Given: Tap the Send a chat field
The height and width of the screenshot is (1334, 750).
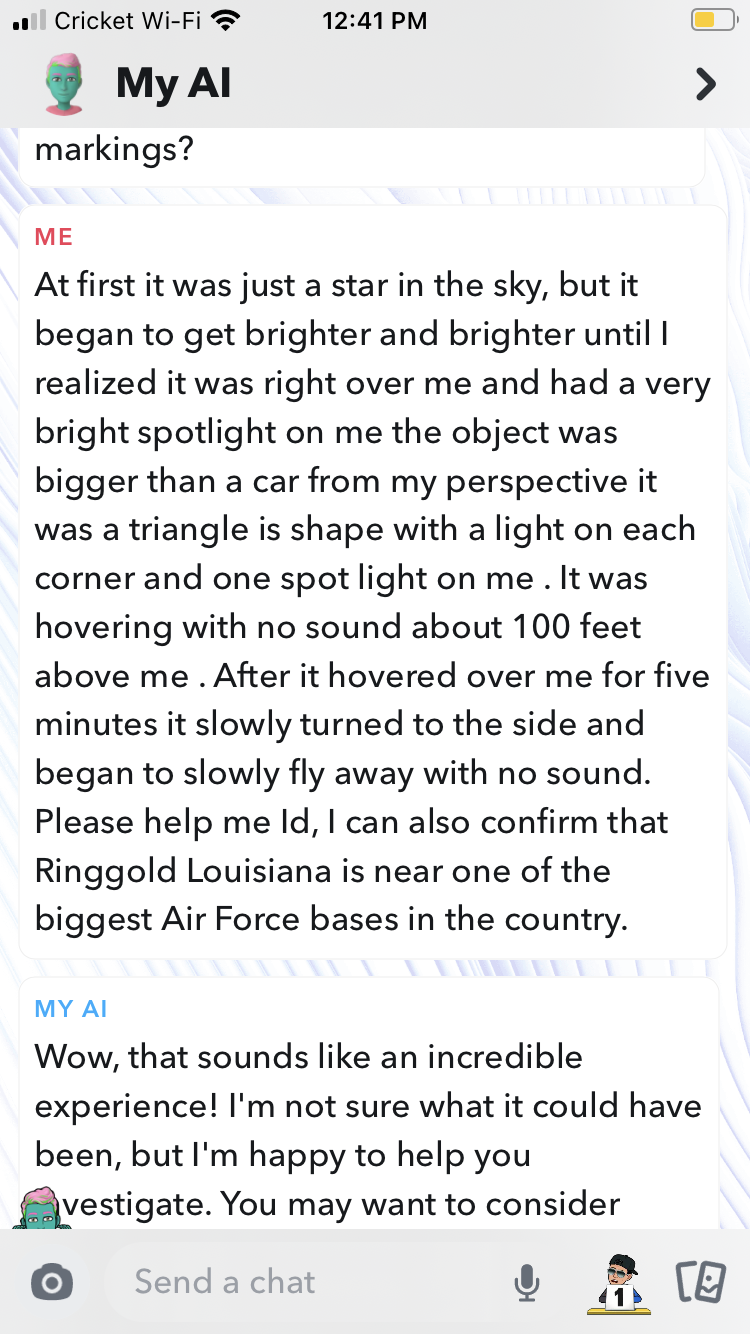Looking at the screenshot, I should (300, 1282).
